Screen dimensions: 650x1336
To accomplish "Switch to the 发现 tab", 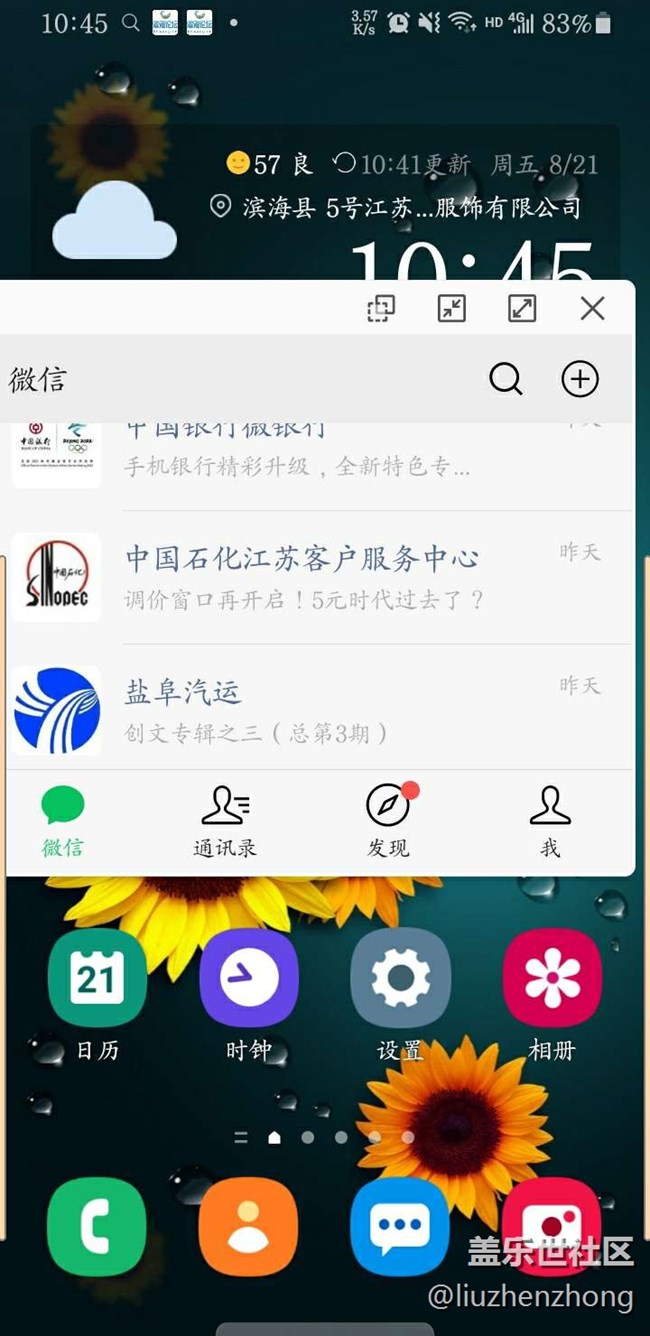I will 388,821.
